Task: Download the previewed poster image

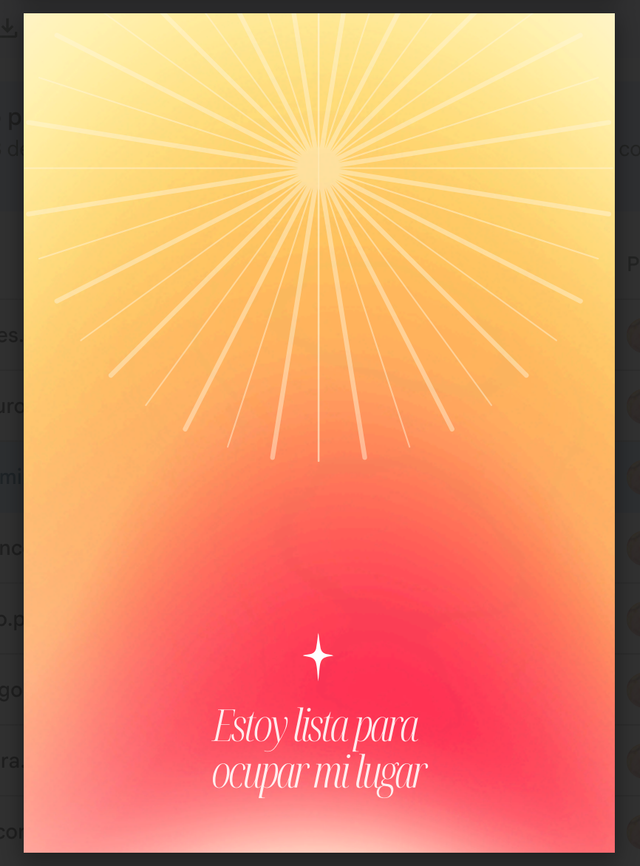Action: tap(9, 27)
